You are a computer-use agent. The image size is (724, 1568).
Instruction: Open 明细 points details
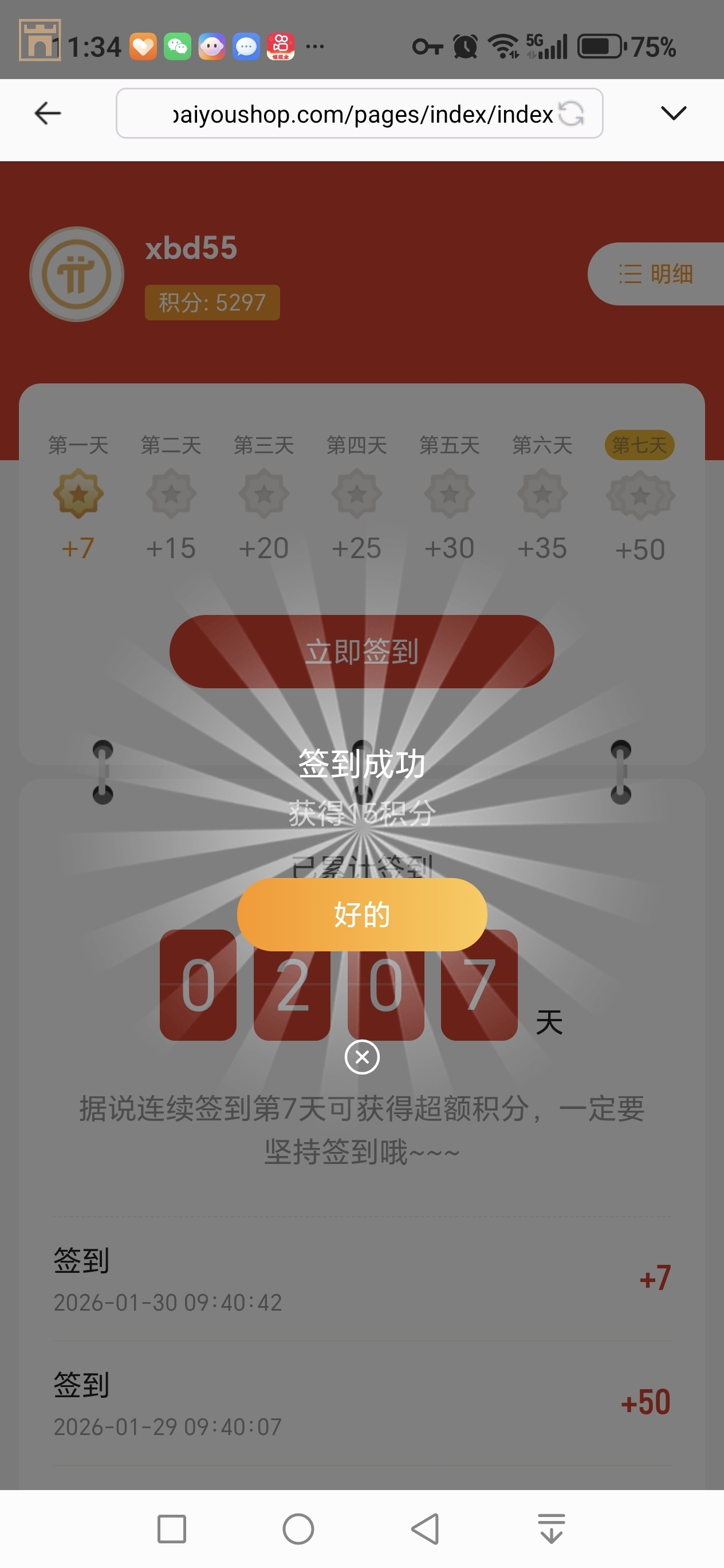[x=656, y=274]
